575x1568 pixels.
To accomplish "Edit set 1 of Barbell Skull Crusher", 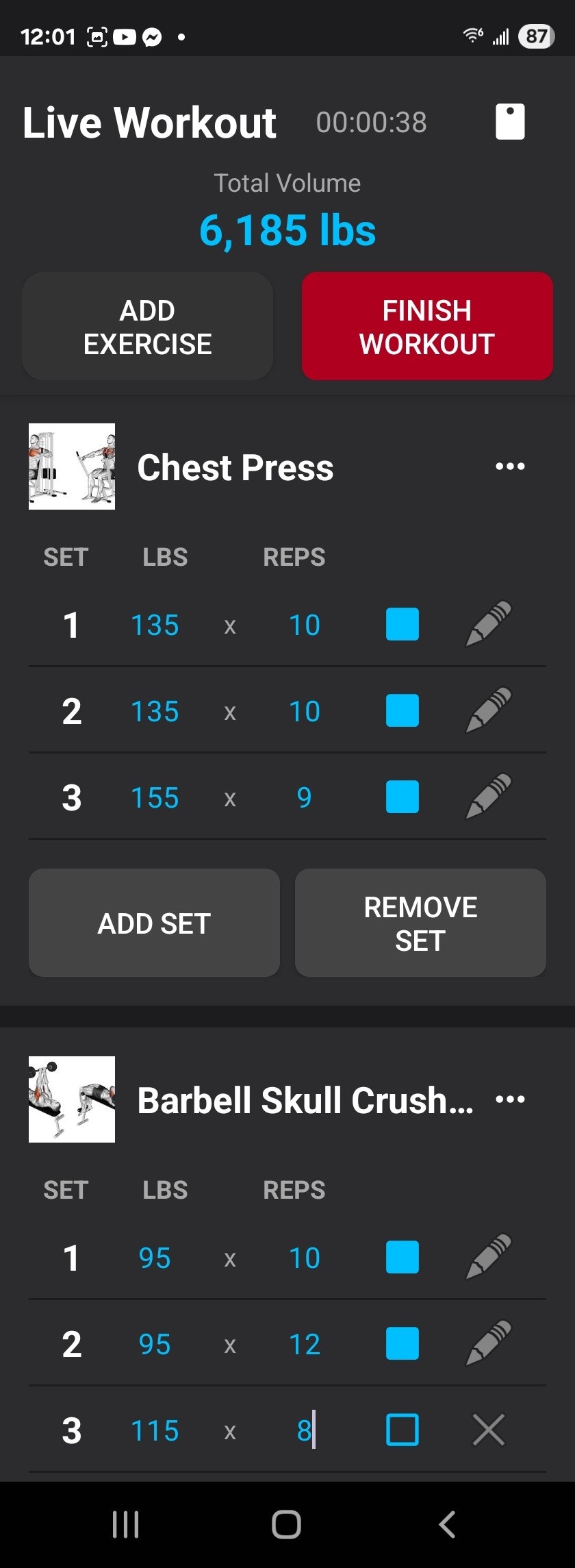I will click(x=487, y=1257).
